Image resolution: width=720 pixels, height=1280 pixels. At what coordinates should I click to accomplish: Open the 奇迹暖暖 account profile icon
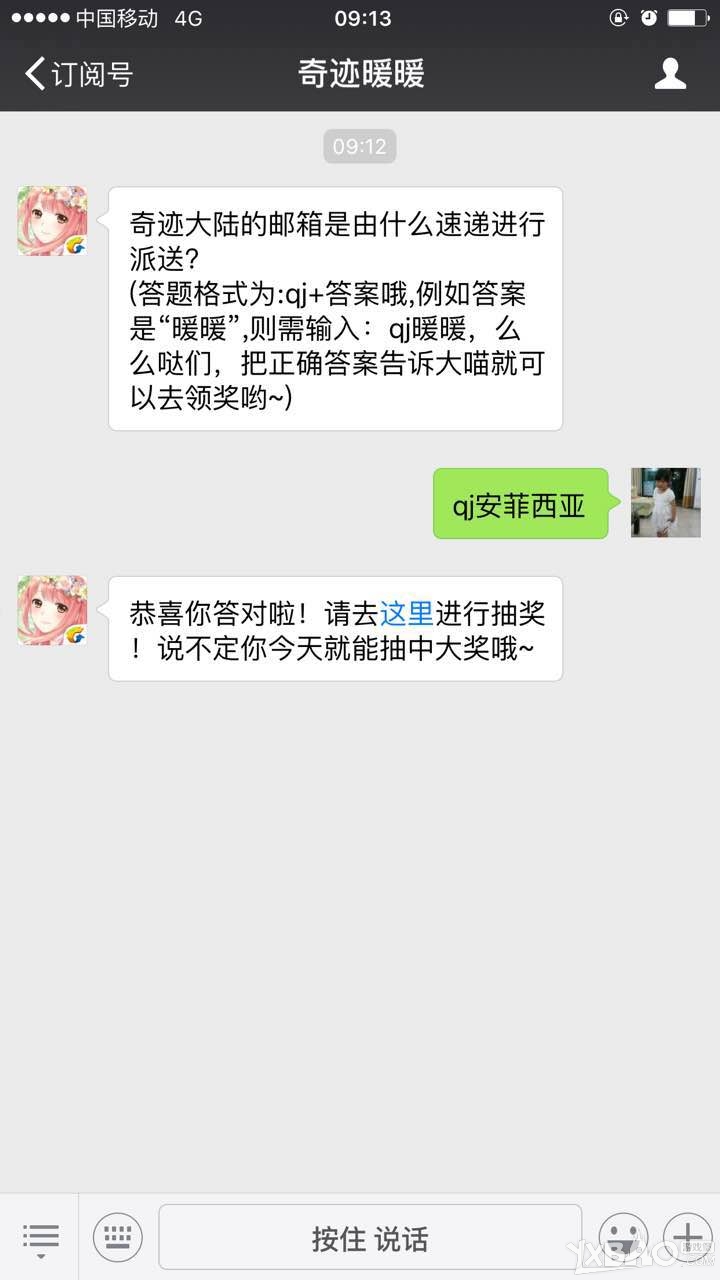point(670,74)
